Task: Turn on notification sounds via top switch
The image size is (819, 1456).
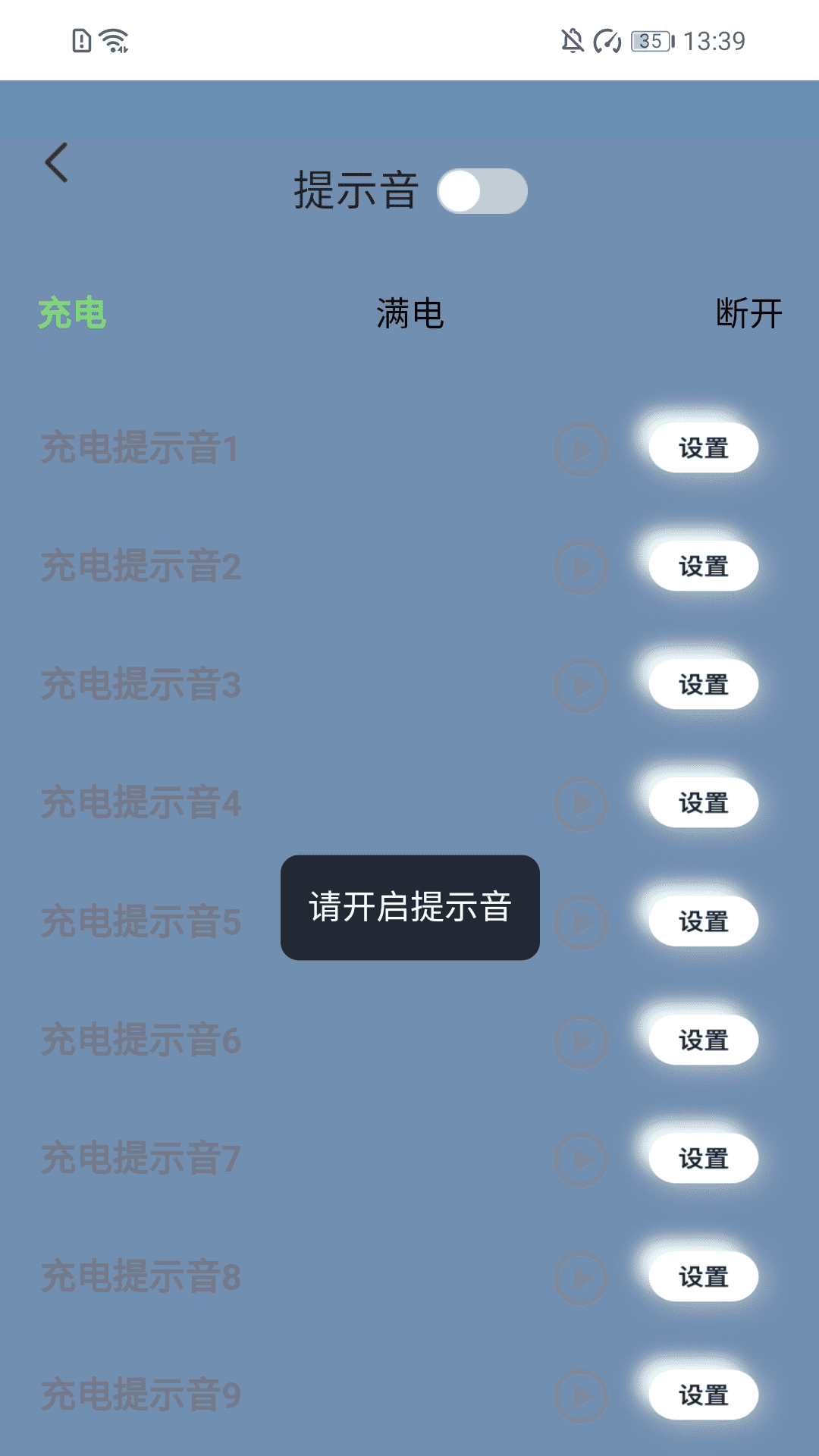Action: pos(484,191)
